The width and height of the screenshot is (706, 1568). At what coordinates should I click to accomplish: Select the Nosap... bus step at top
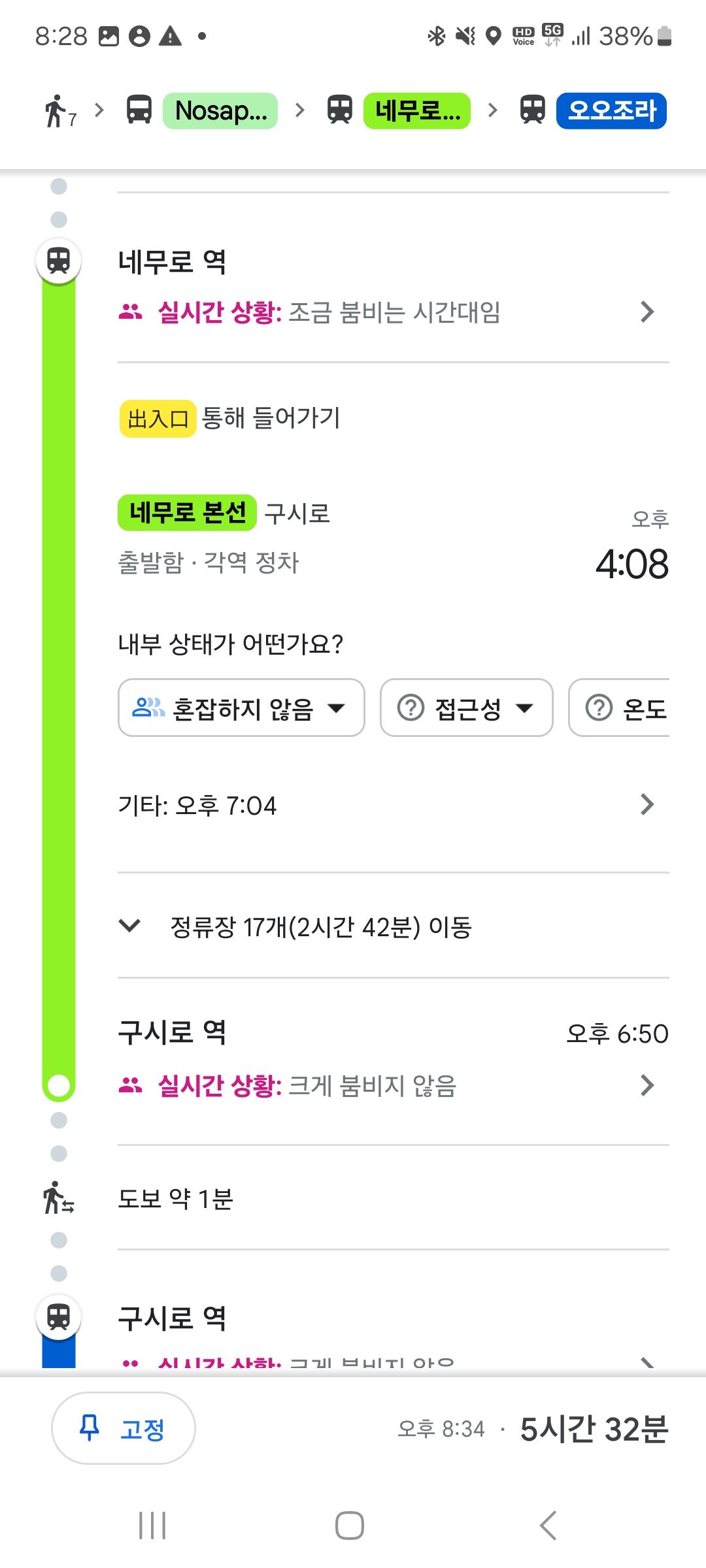202,110
